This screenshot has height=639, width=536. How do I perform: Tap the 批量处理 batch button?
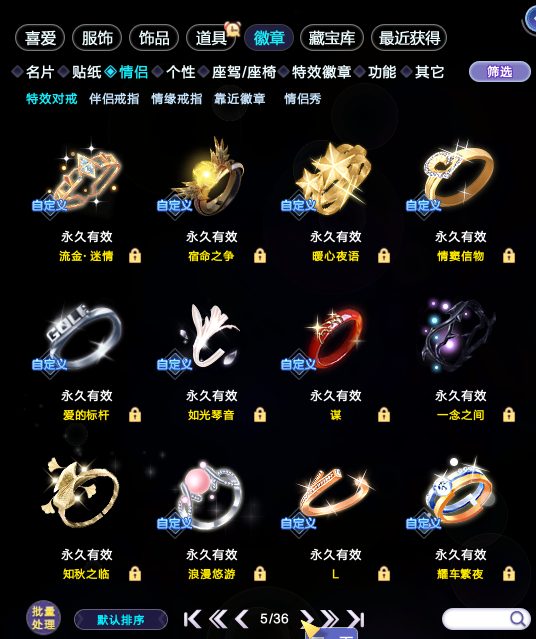point(43,618)
